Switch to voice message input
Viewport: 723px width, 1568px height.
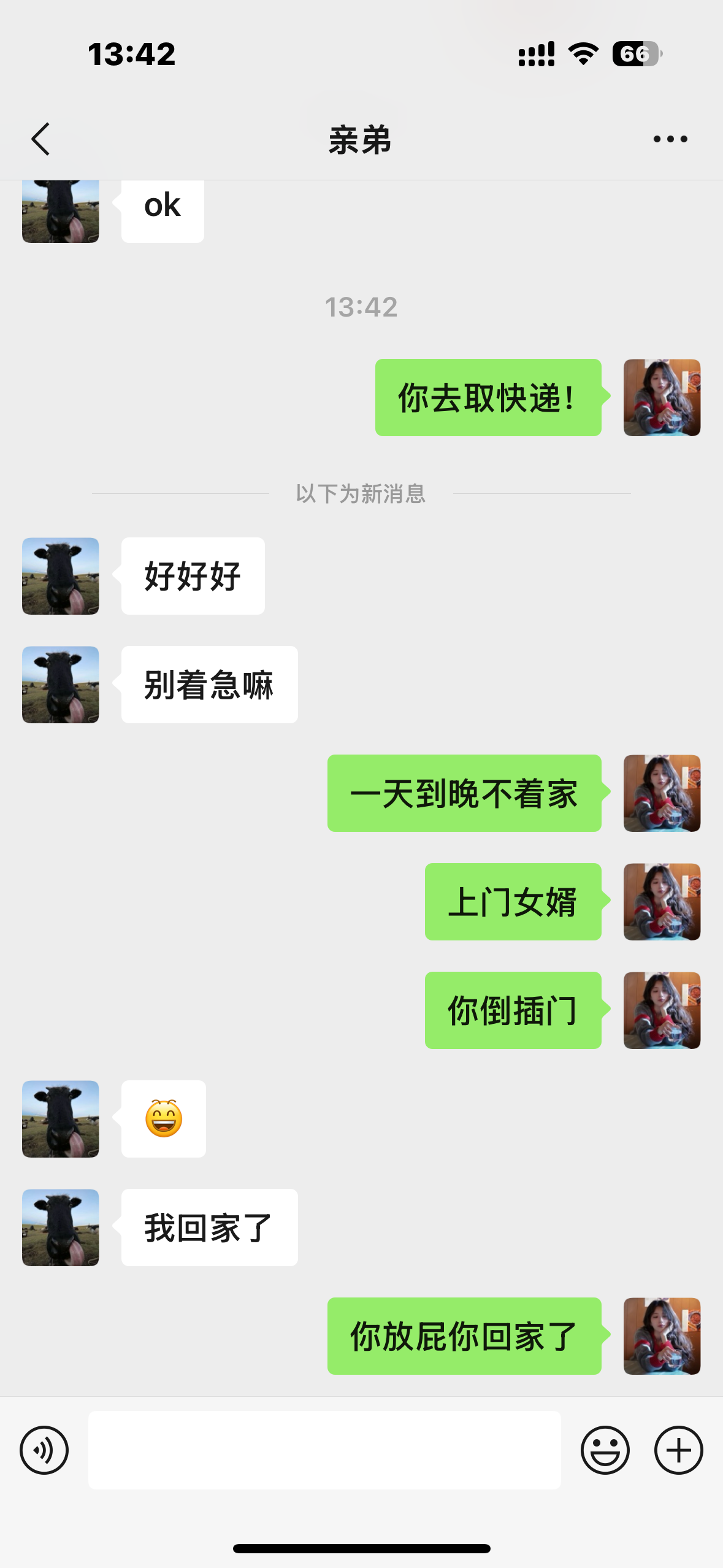click(x=44, y=1450)
